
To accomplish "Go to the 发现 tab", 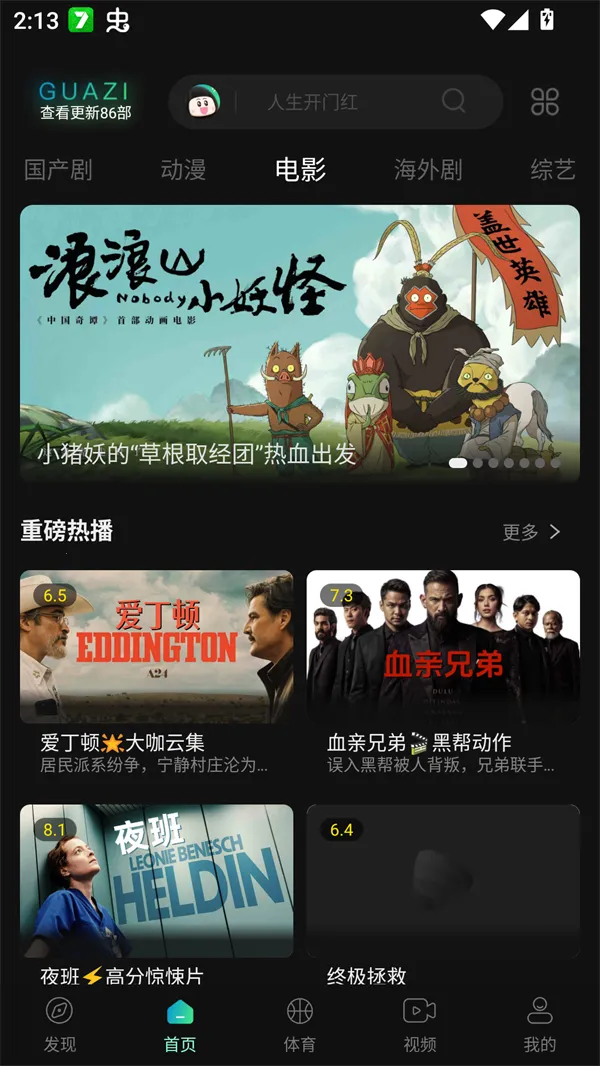I will tap(60, 1024).
